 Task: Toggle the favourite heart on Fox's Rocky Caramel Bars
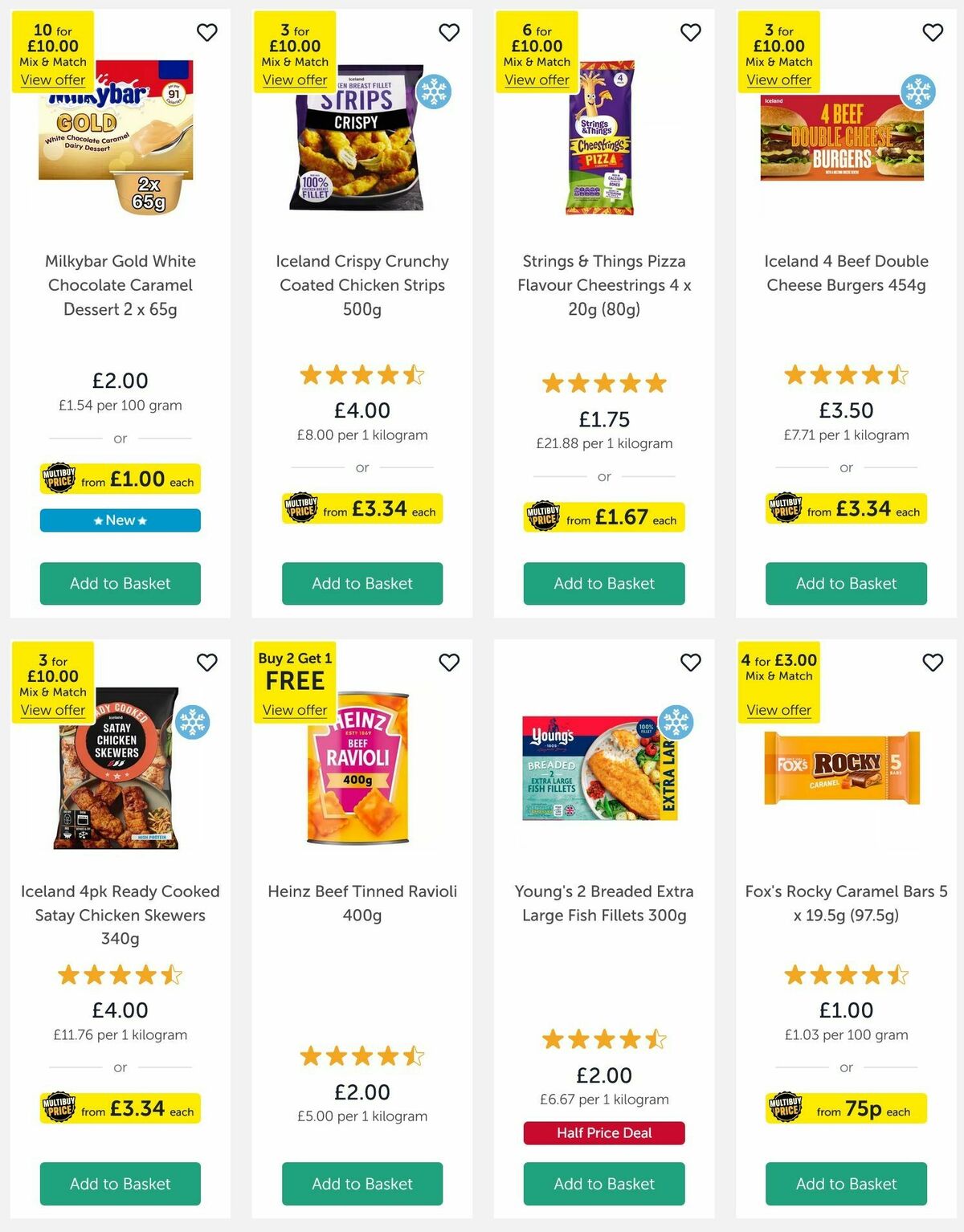[933, 663]
